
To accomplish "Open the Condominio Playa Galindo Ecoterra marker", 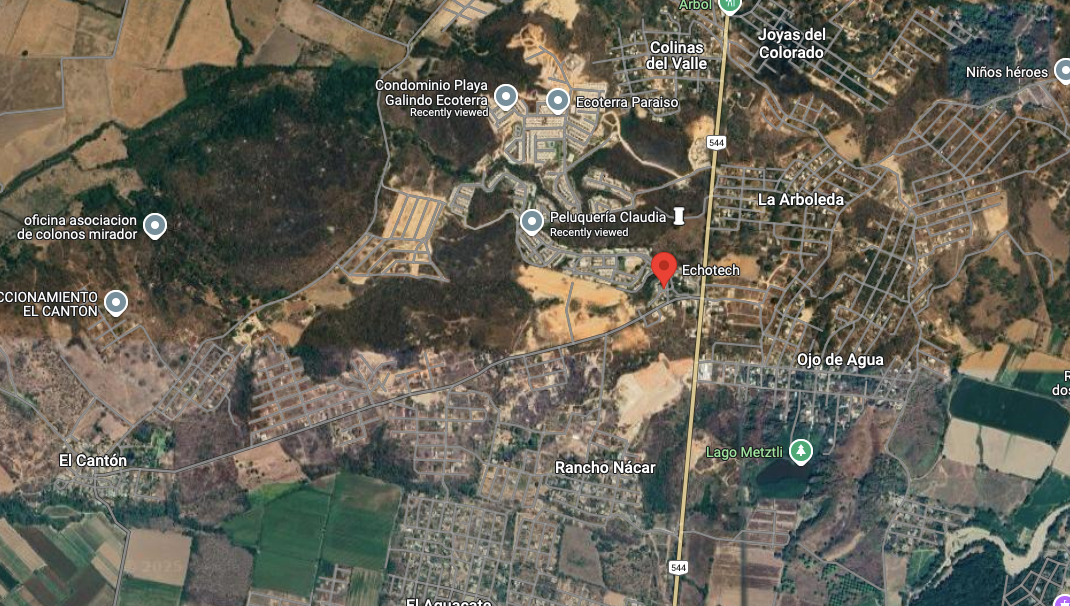I will pyautogui.click(x=505, y=97).
